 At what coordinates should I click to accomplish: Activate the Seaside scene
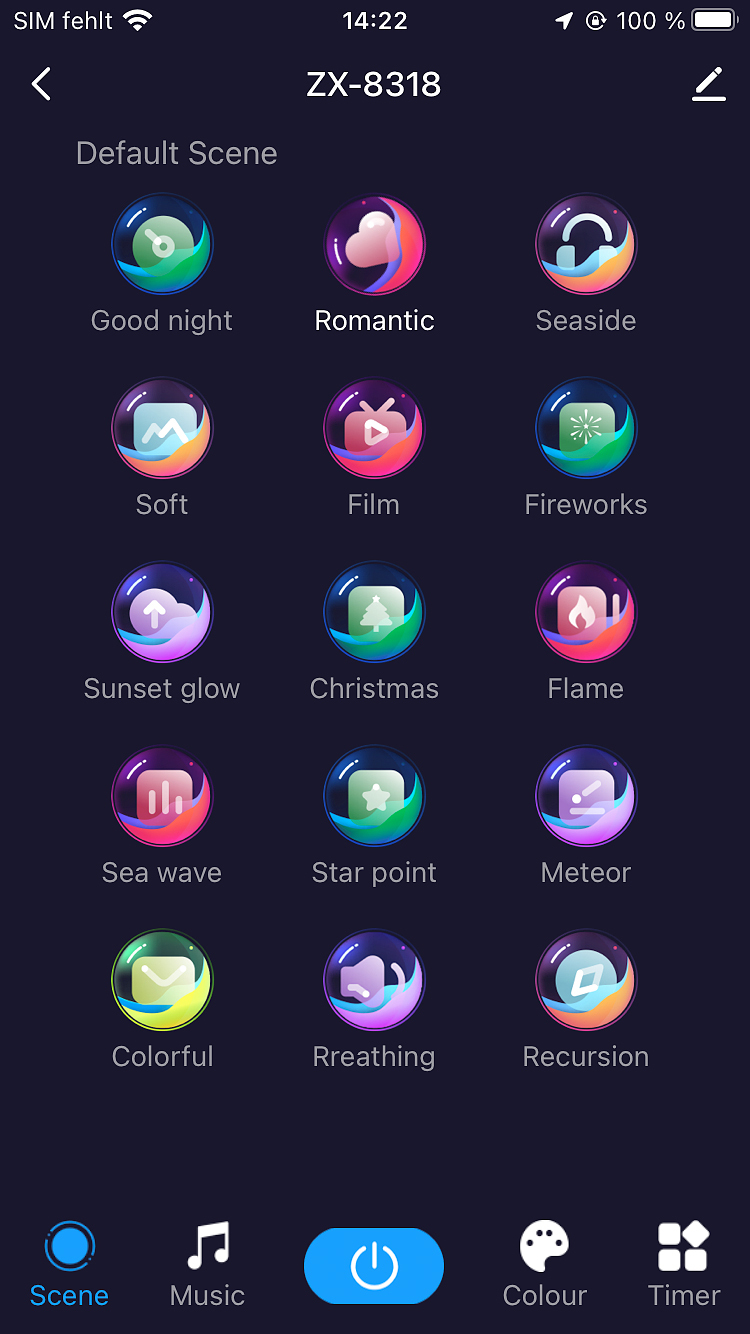(586, 245)
